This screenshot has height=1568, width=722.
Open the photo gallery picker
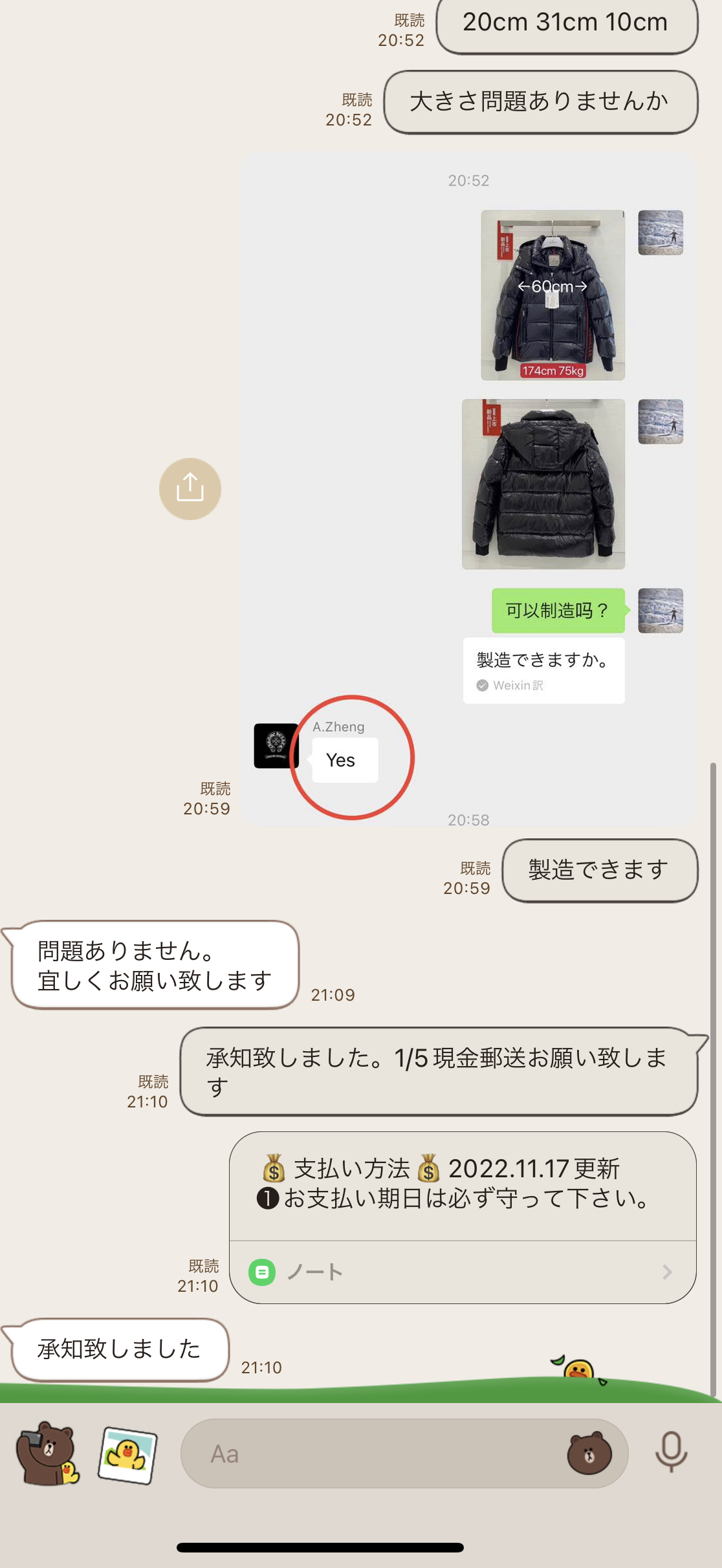tap(128, 1455)
